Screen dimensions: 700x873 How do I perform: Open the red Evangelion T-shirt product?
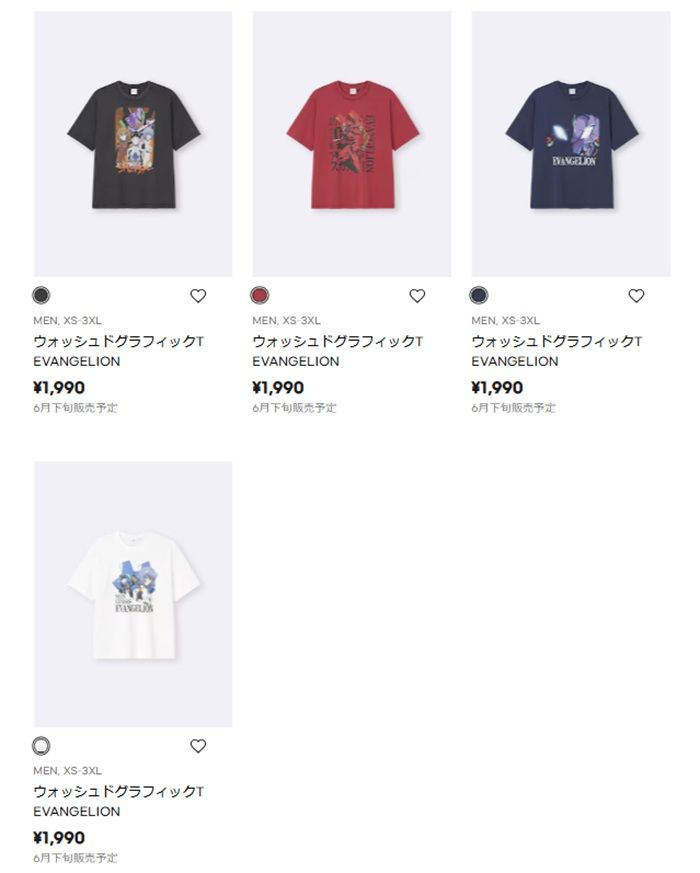click(352, 144)
